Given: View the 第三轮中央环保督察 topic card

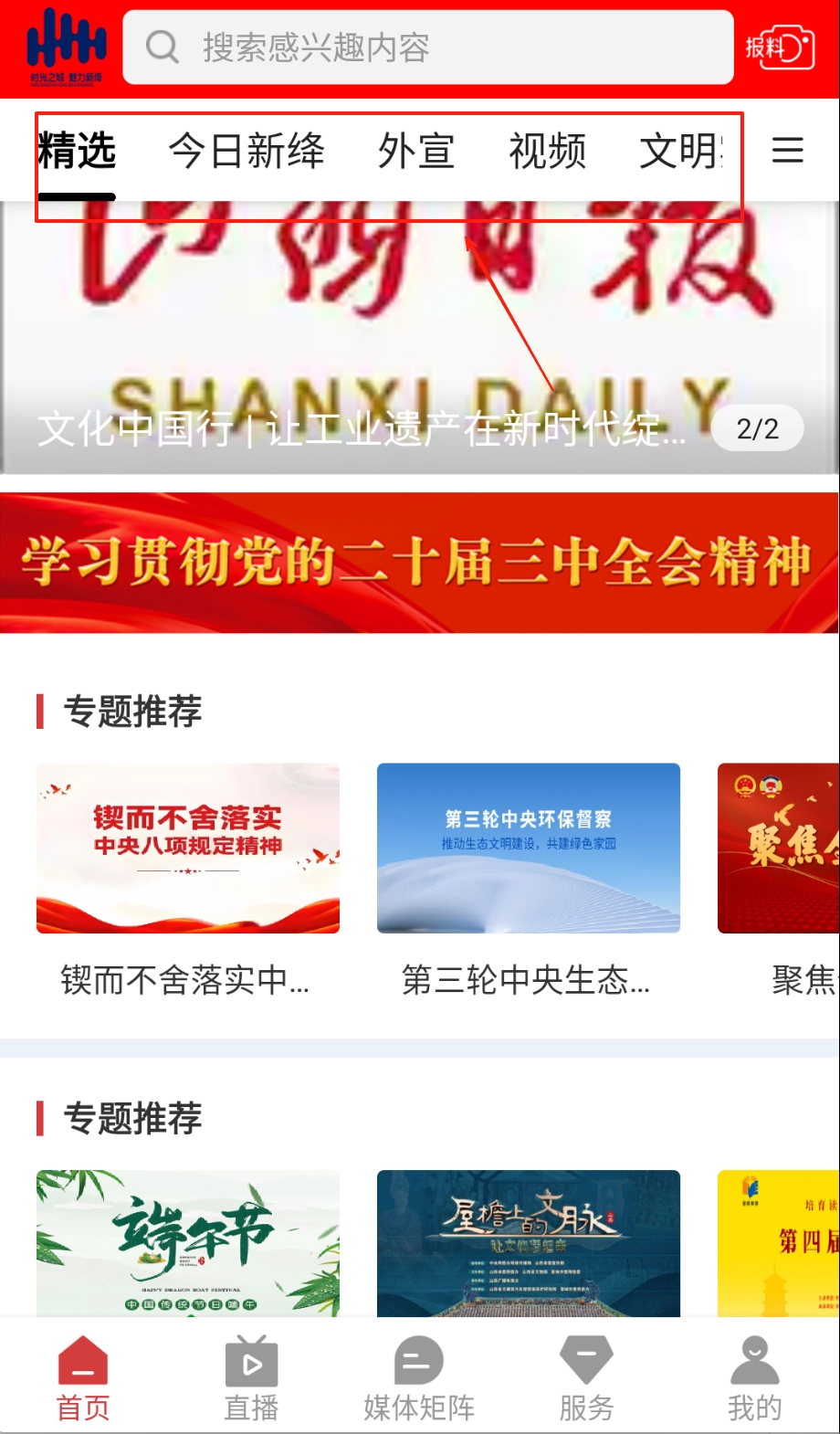Looking at the screenshot, I should click(529, 849).
